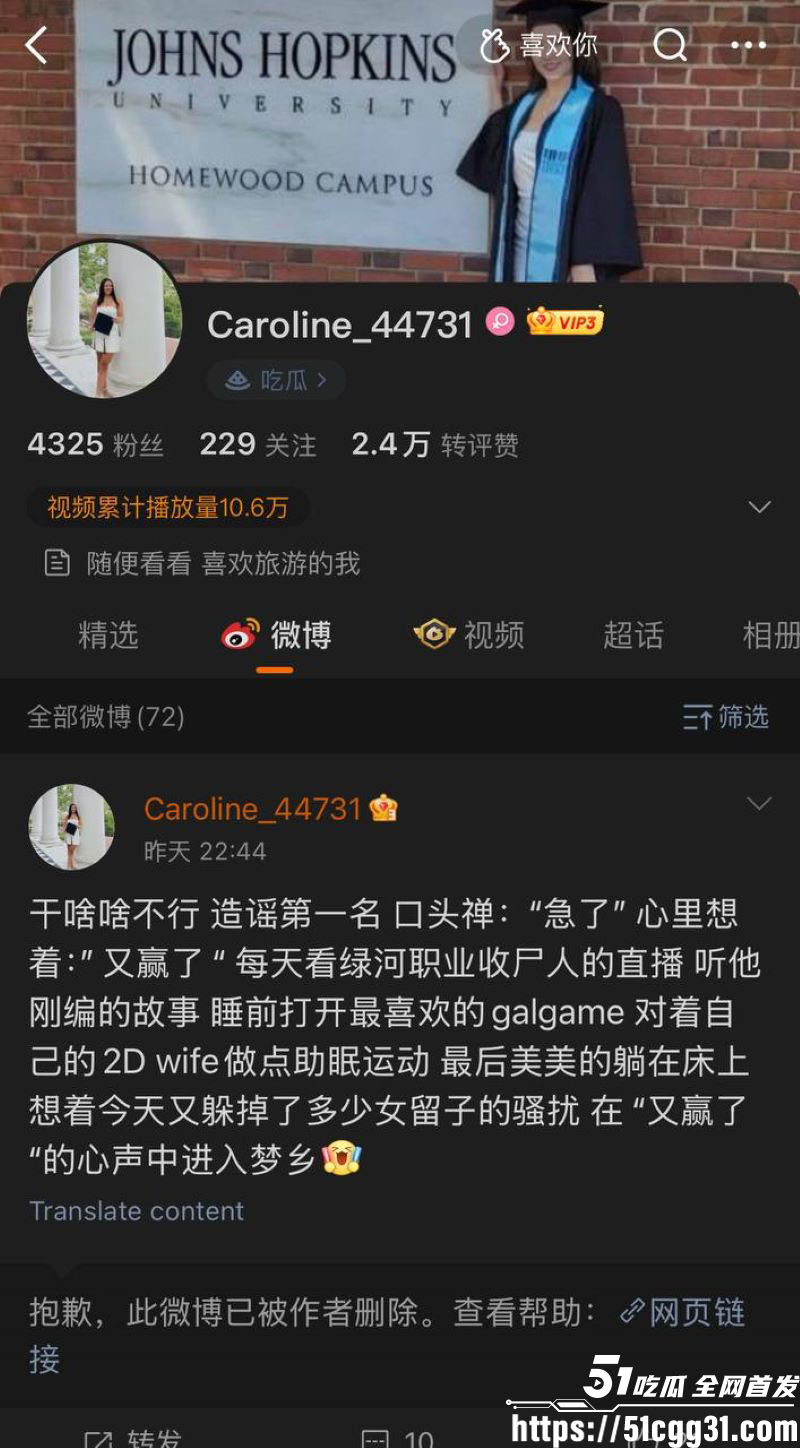
Task: Tap Translate content under the post
Action: (x=136, y=1211)
